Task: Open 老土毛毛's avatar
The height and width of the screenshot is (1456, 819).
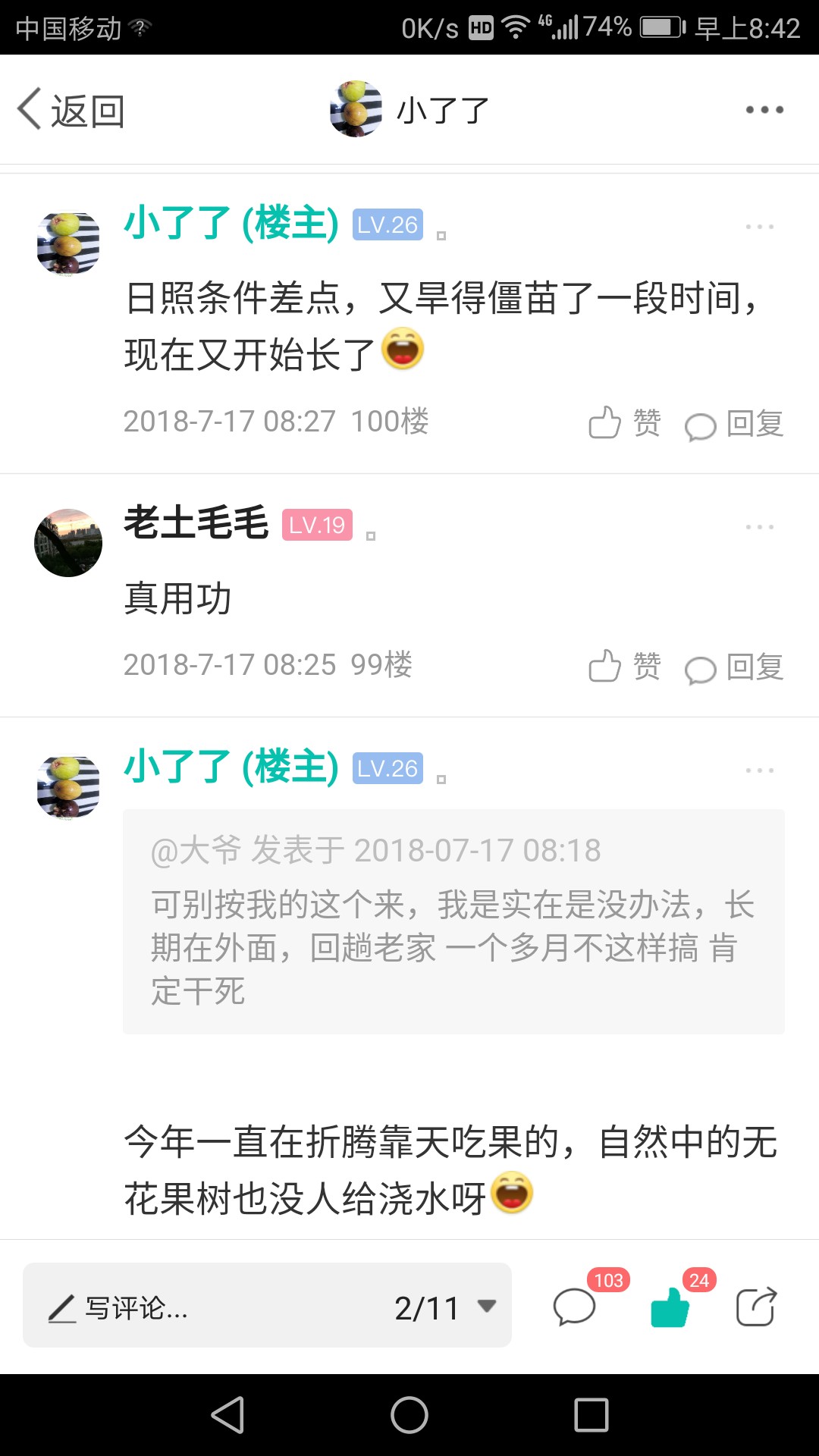Action: (x=68, y=542)
